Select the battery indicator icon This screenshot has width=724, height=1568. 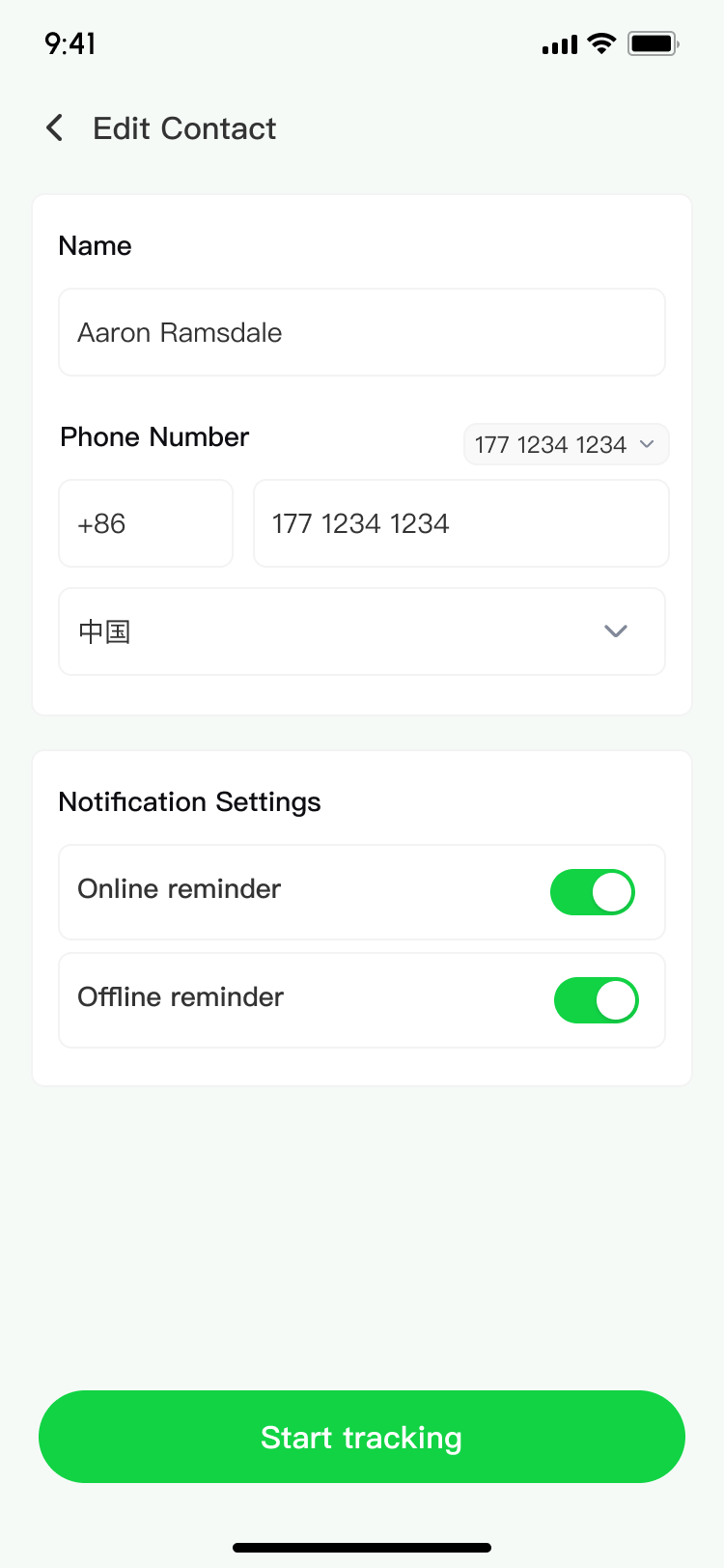[653, 43]
